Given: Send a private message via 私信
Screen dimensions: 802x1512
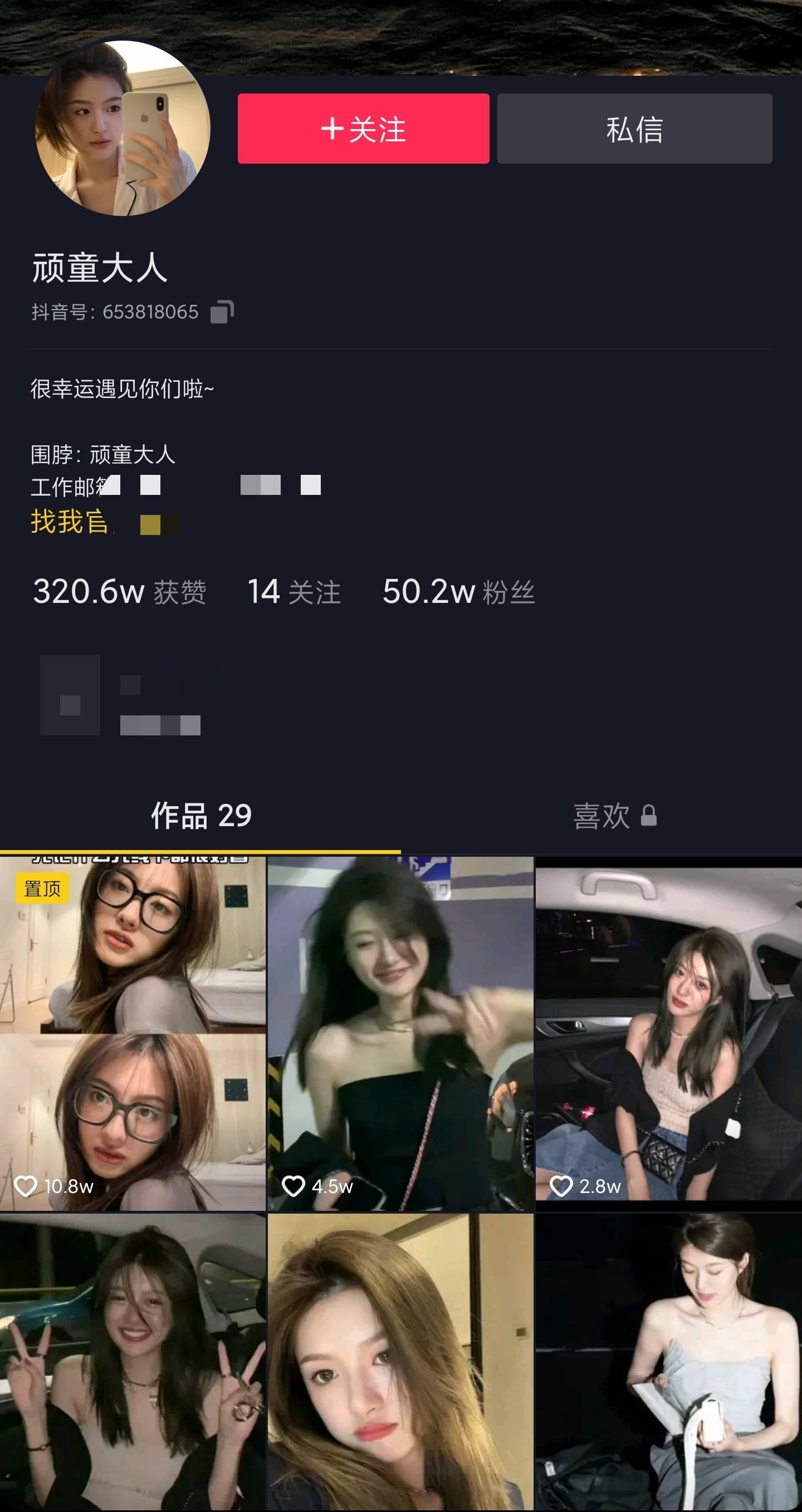Looking at the screenshot, I should [x=634, y=129].
